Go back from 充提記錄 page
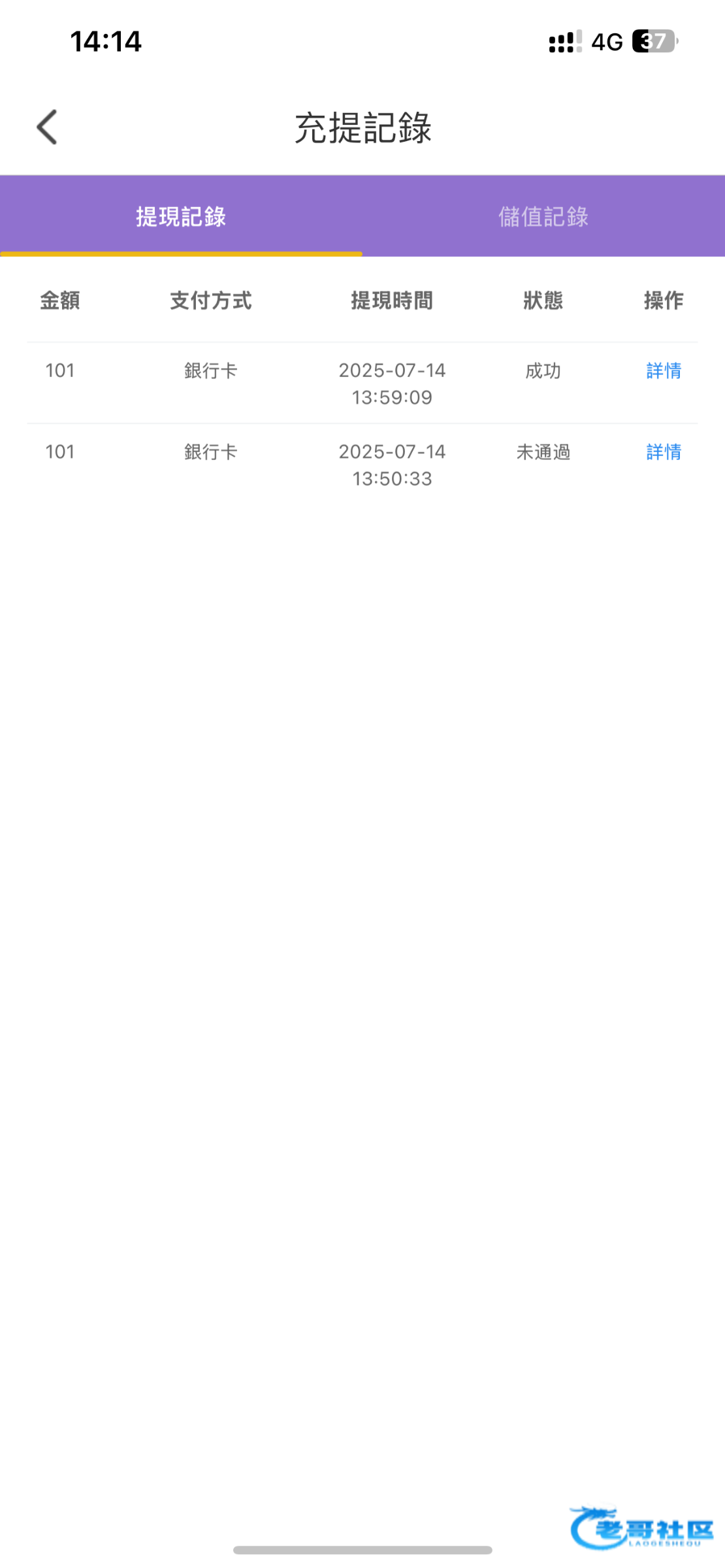Screen dimensions: 725x1568 tap(47, 127)
